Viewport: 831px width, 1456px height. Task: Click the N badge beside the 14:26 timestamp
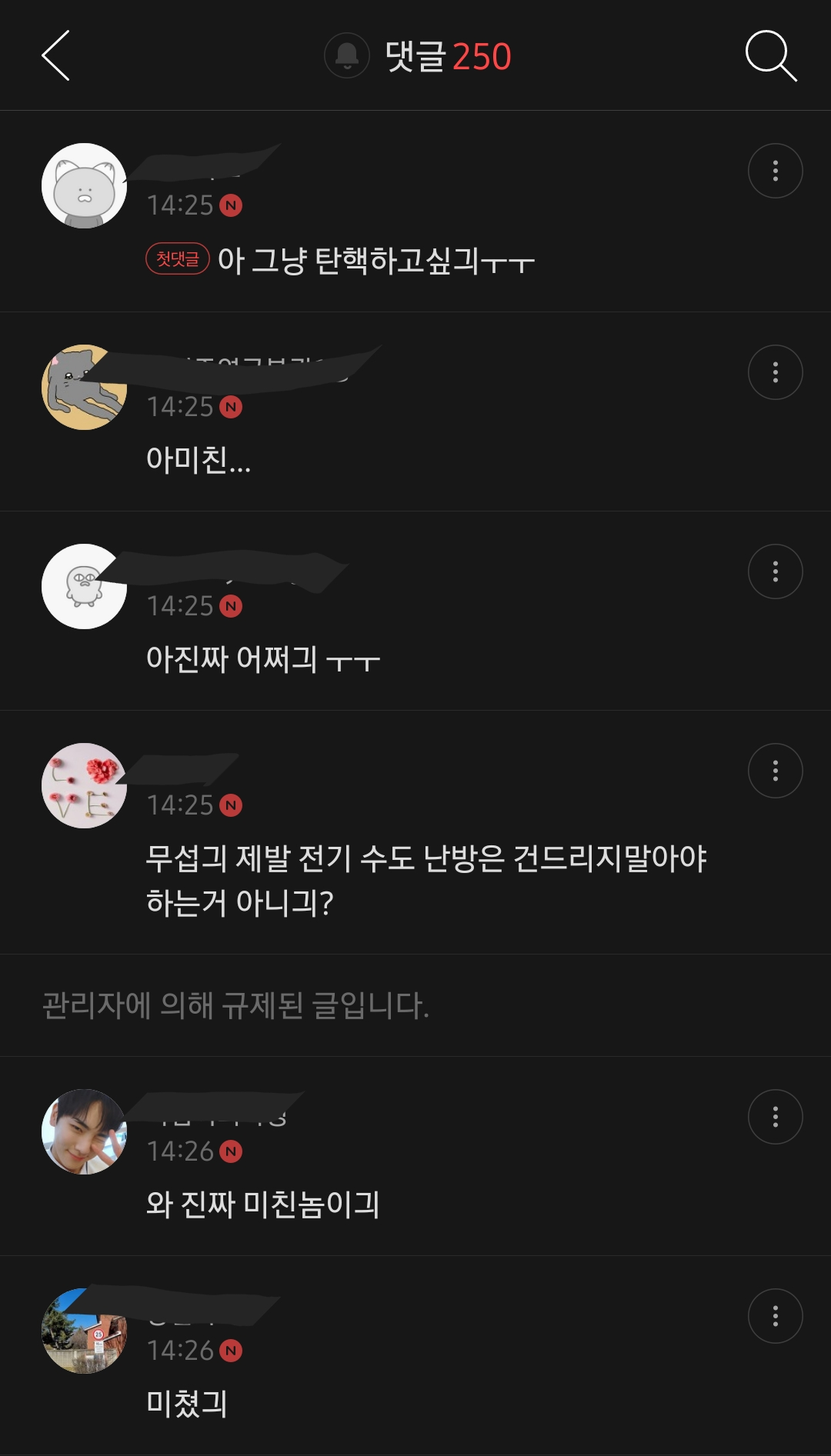232,1150
